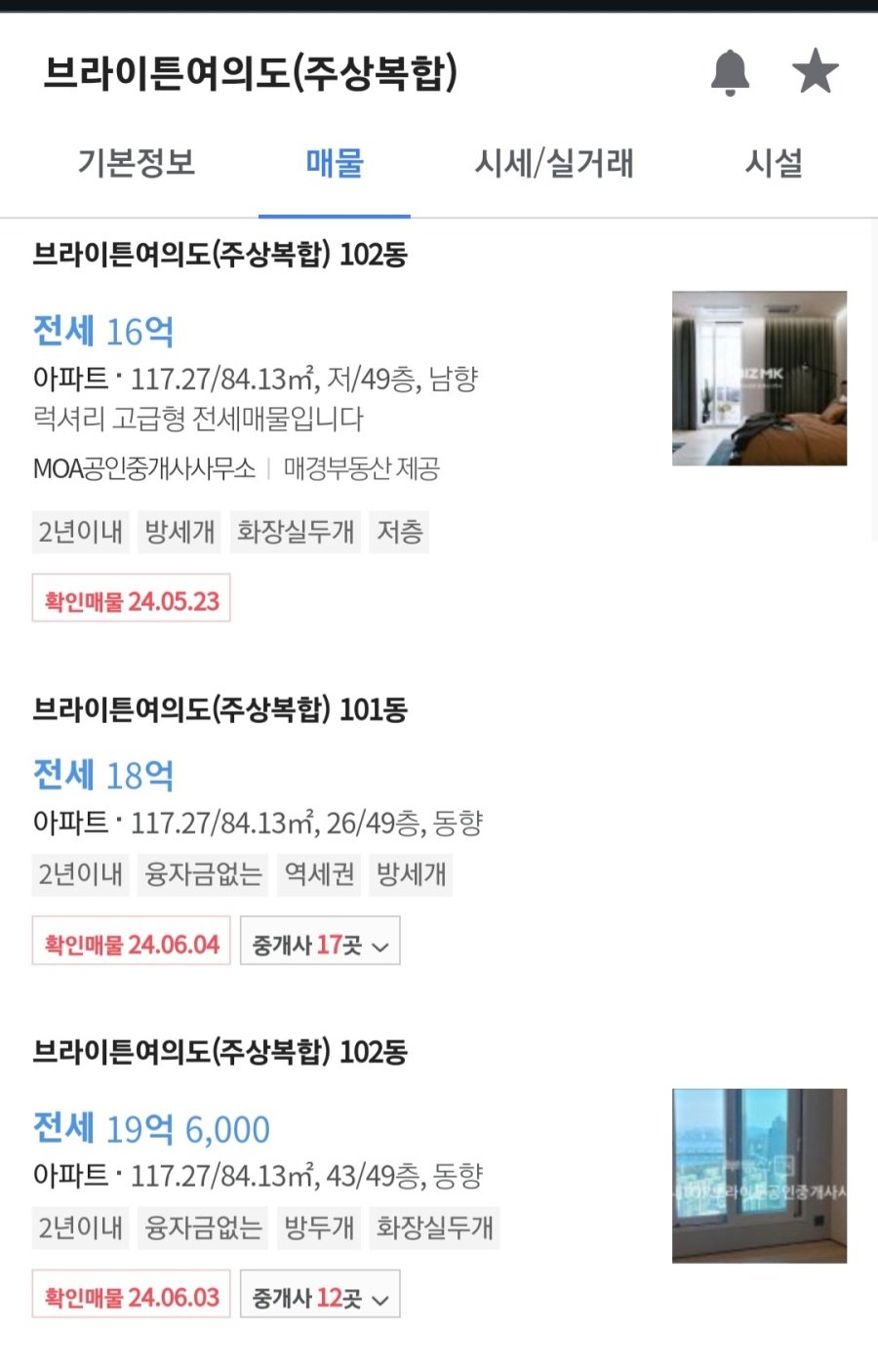Select the 매물 tab

[x=334, y=163]
